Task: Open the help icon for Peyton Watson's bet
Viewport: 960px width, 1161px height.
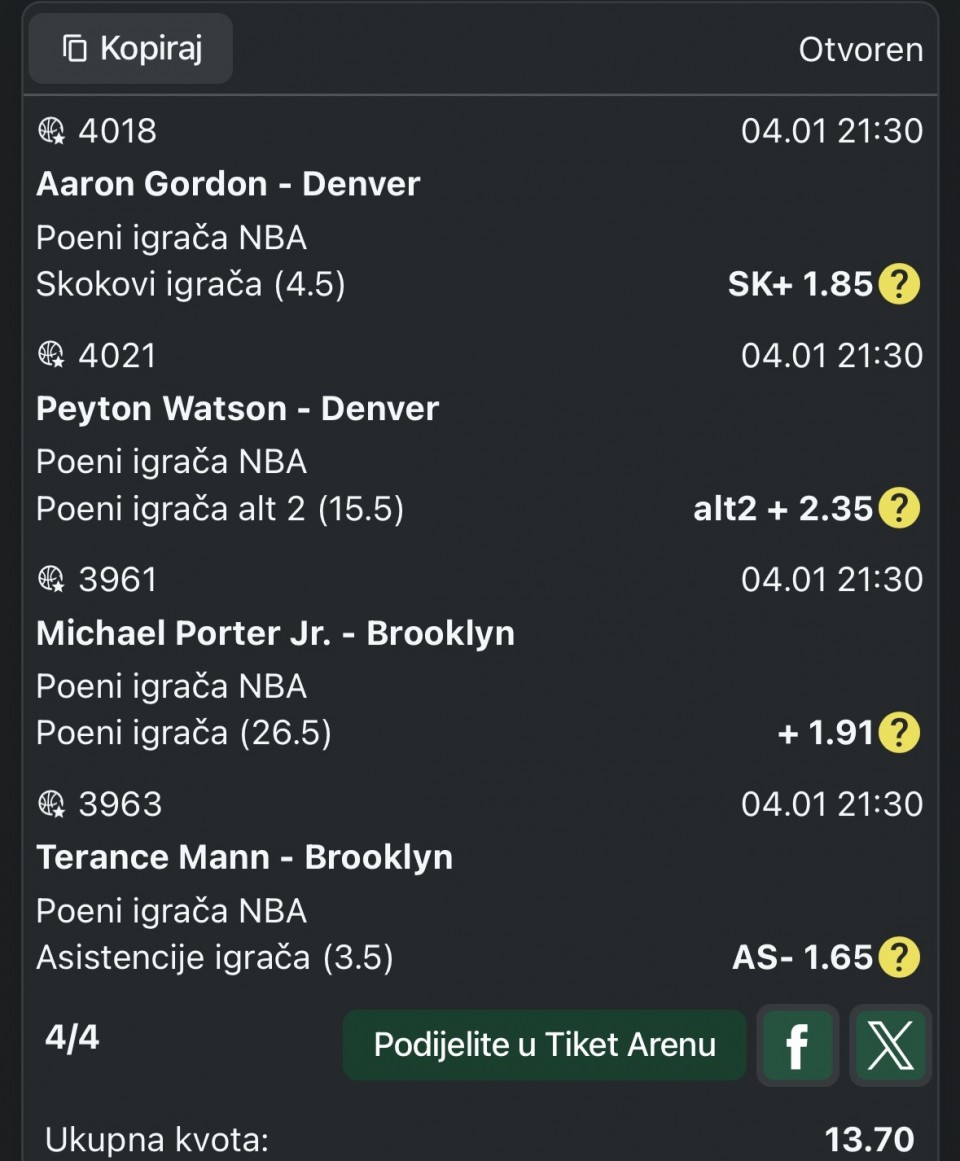Action: click(x=898, y=510)
